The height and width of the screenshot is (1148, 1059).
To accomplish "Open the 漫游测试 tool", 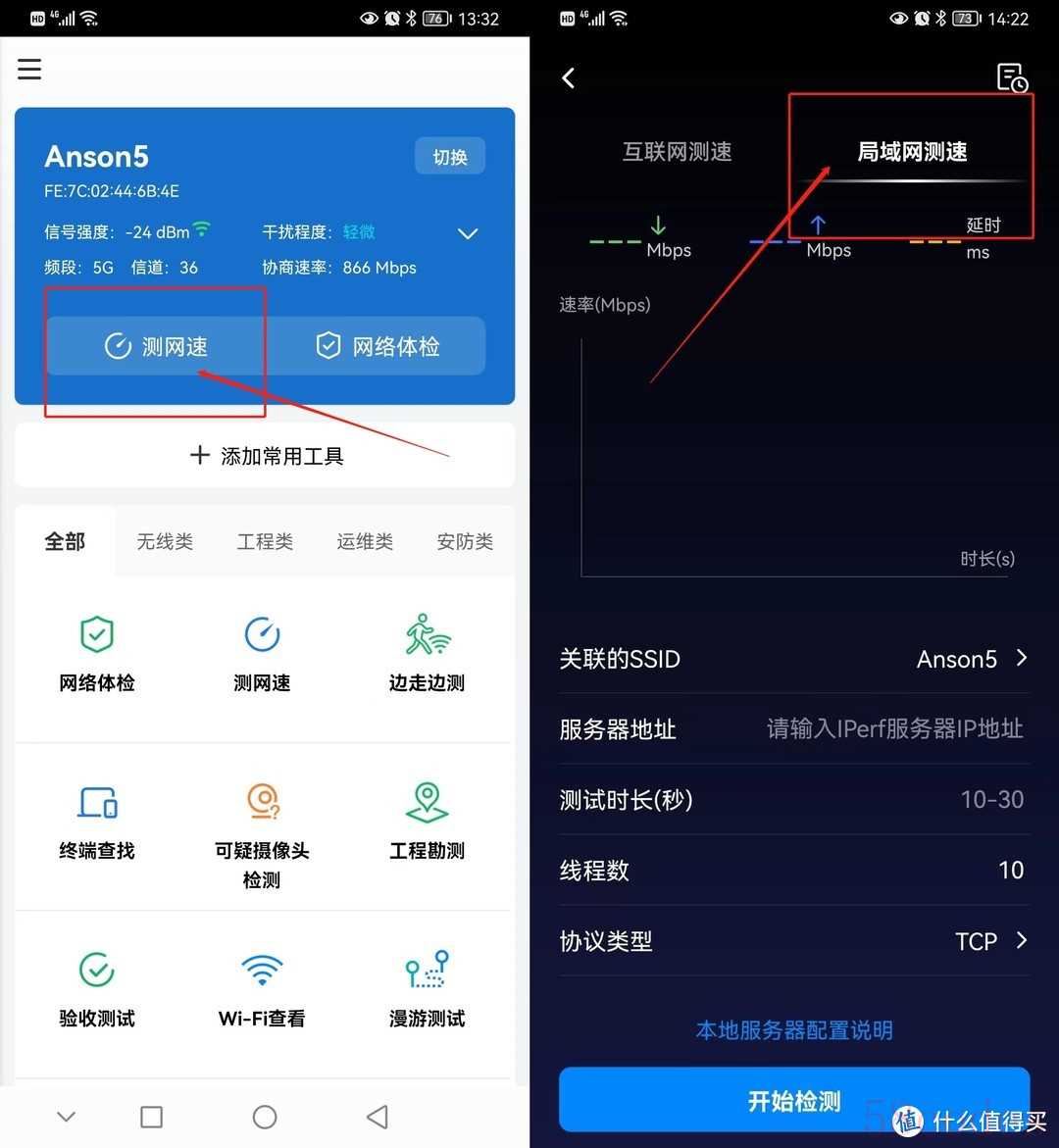I will (x=427, y=988).
